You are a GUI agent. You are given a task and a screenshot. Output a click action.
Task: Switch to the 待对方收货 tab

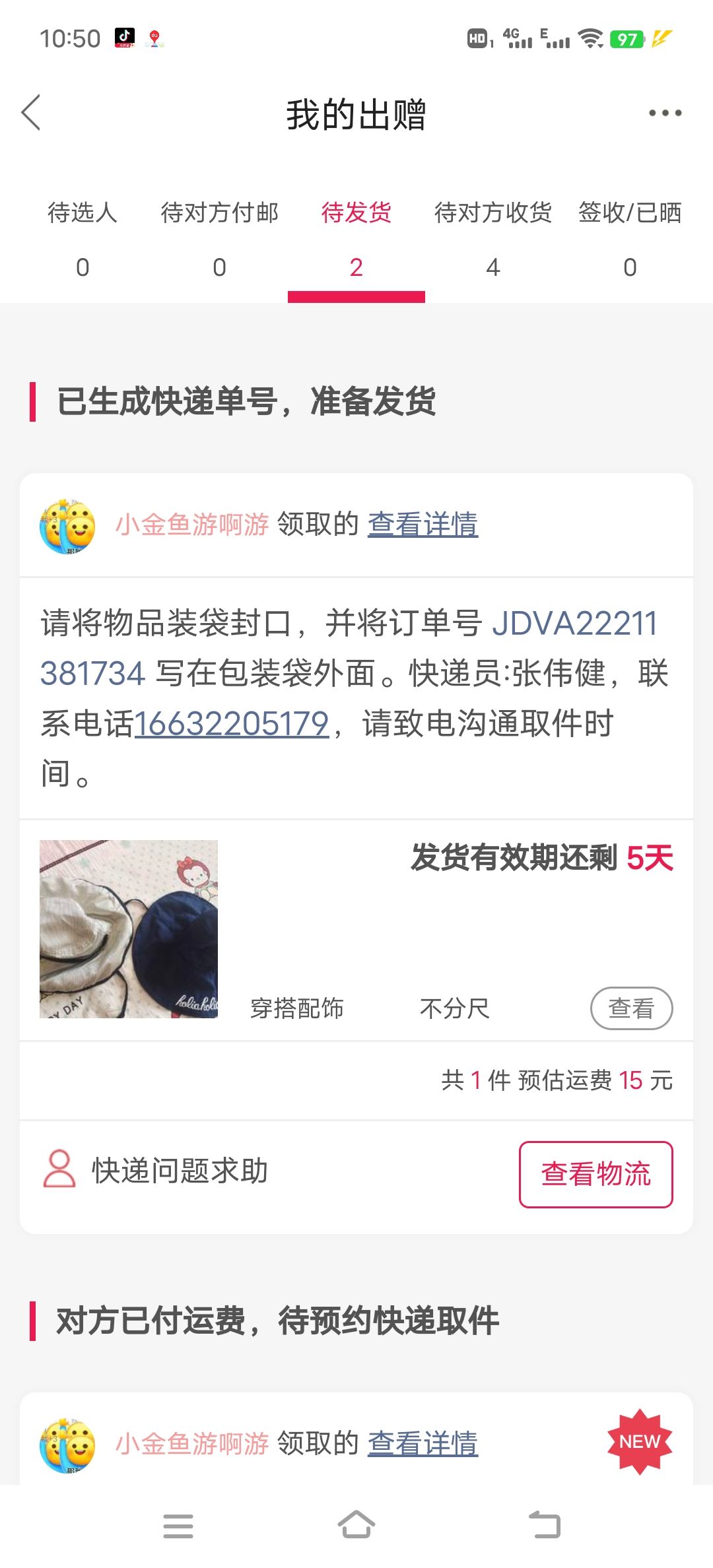coord(493,239)
